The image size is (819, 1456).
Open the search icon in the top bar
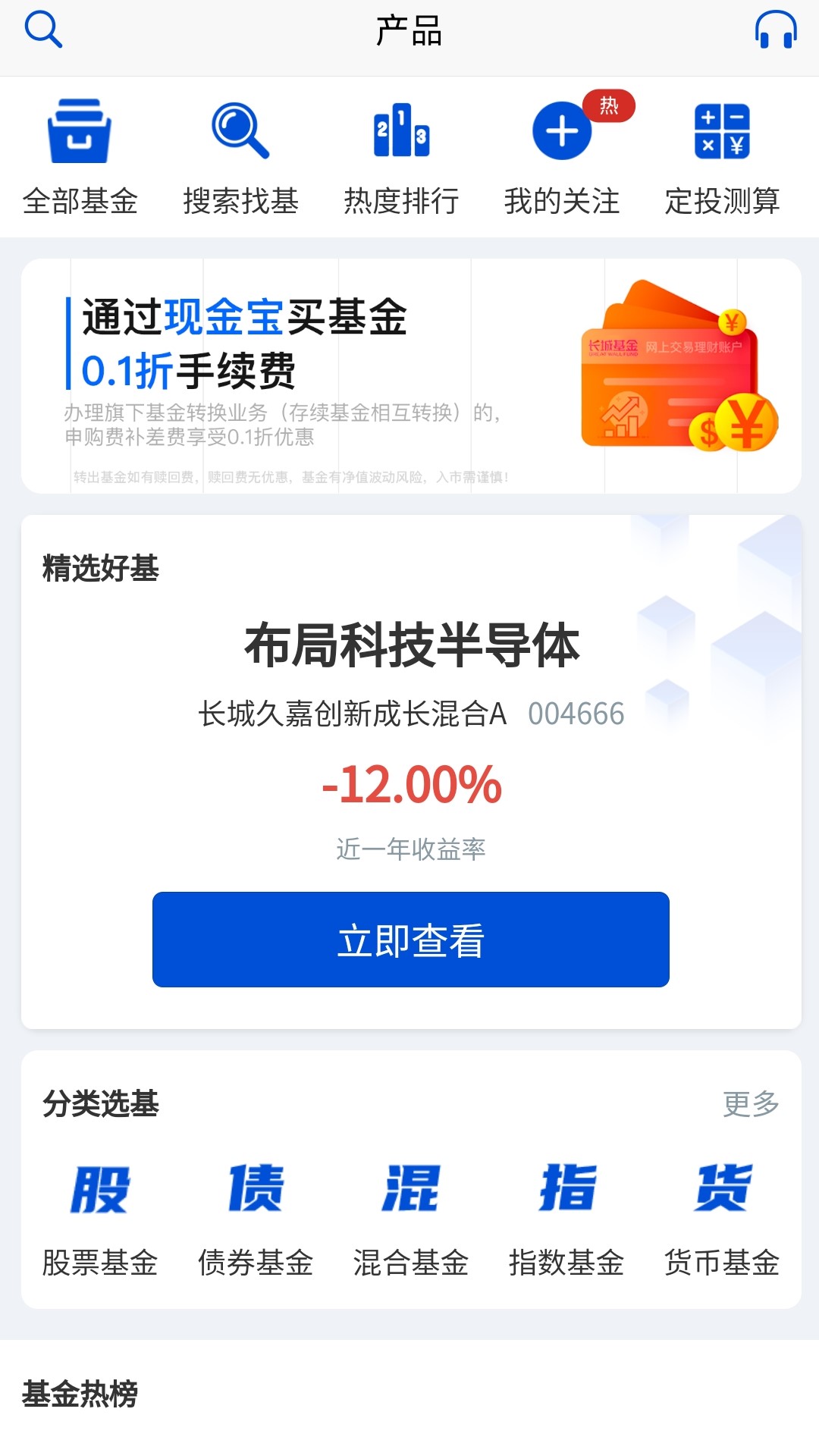coord(43,30)
